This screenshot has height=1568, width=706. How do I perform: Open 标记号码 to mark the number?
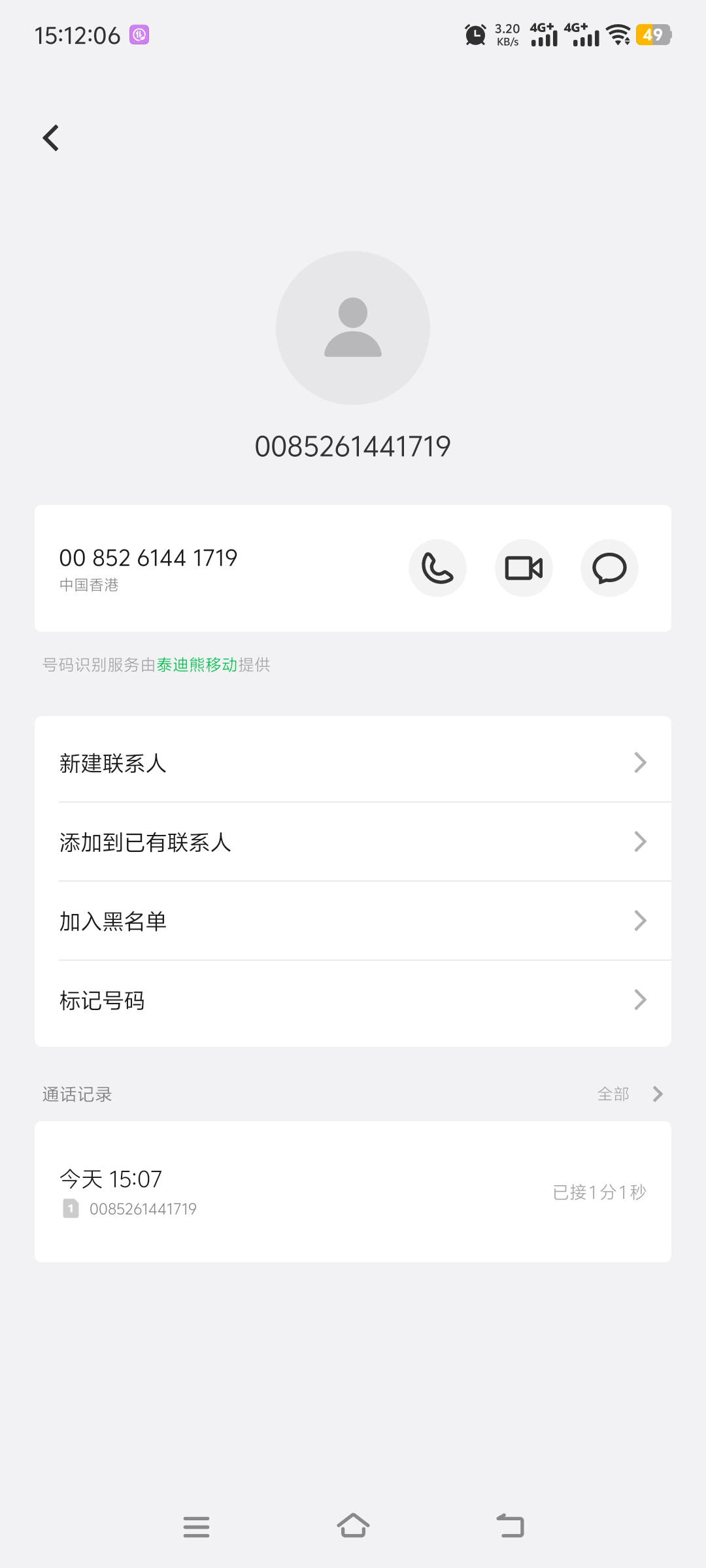point(353,1000)
